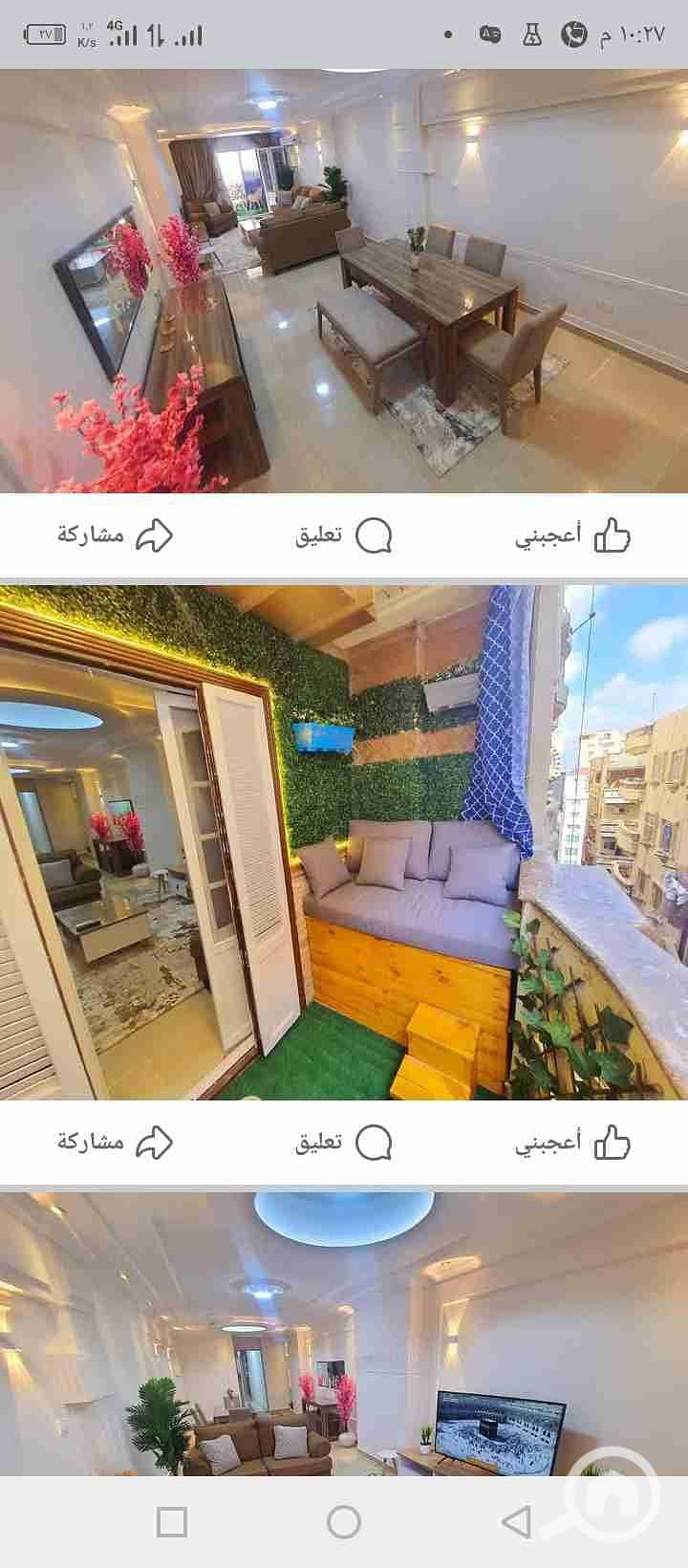Go back using the system back button
Viewport: 688px width, 1568px height.
click(516, 1521)
